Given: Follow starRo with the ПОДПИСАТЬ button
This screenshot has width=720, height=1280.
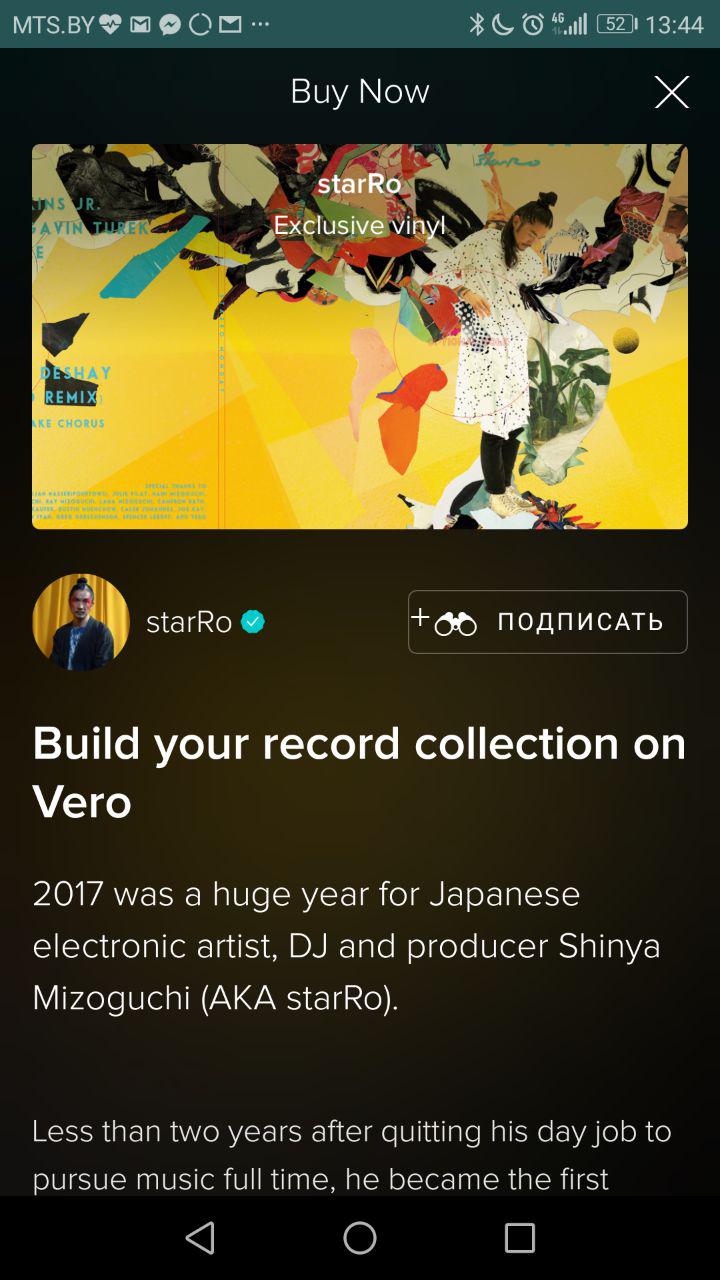Looking at the screenshot, I should [x=547, y=622].
